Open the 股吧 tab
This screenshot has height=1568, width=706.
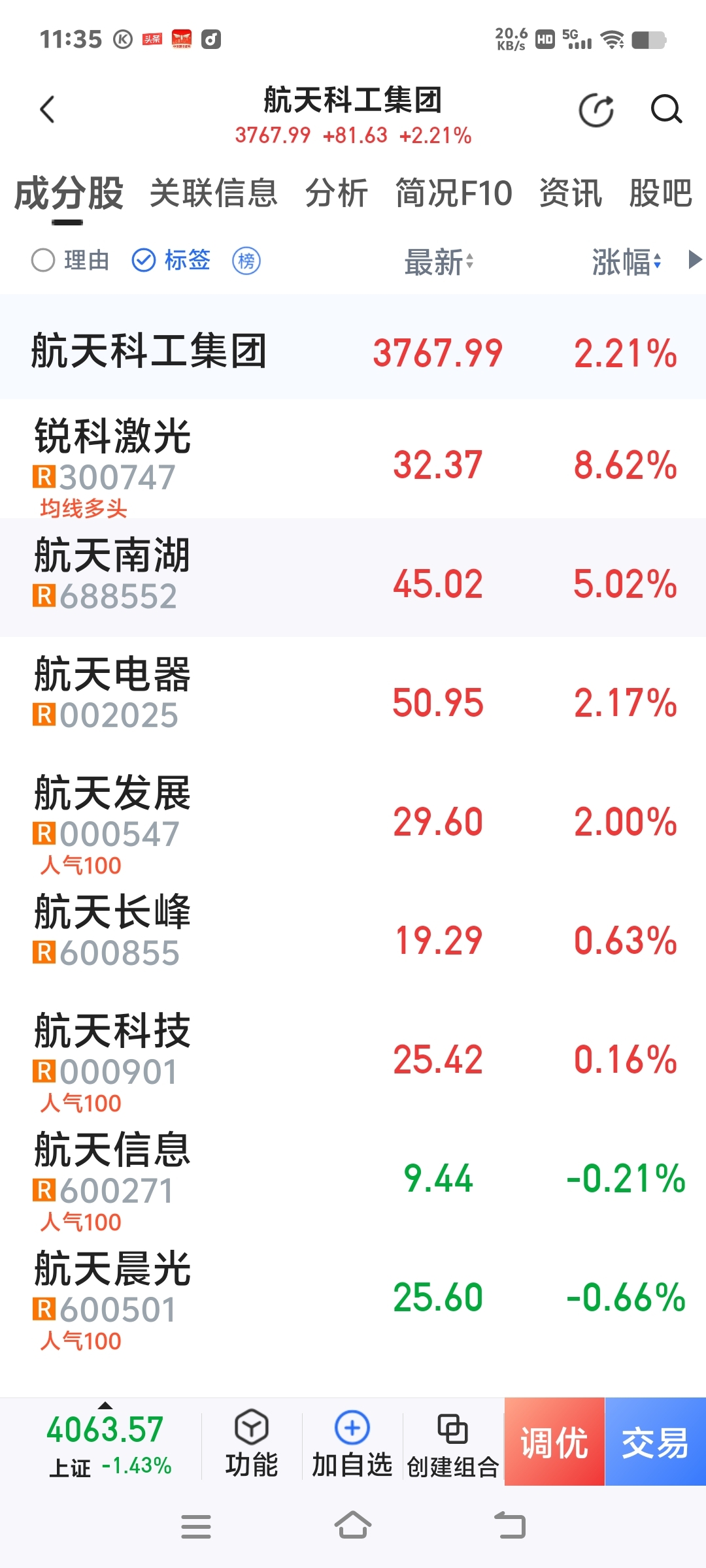[x=660, y=193]
